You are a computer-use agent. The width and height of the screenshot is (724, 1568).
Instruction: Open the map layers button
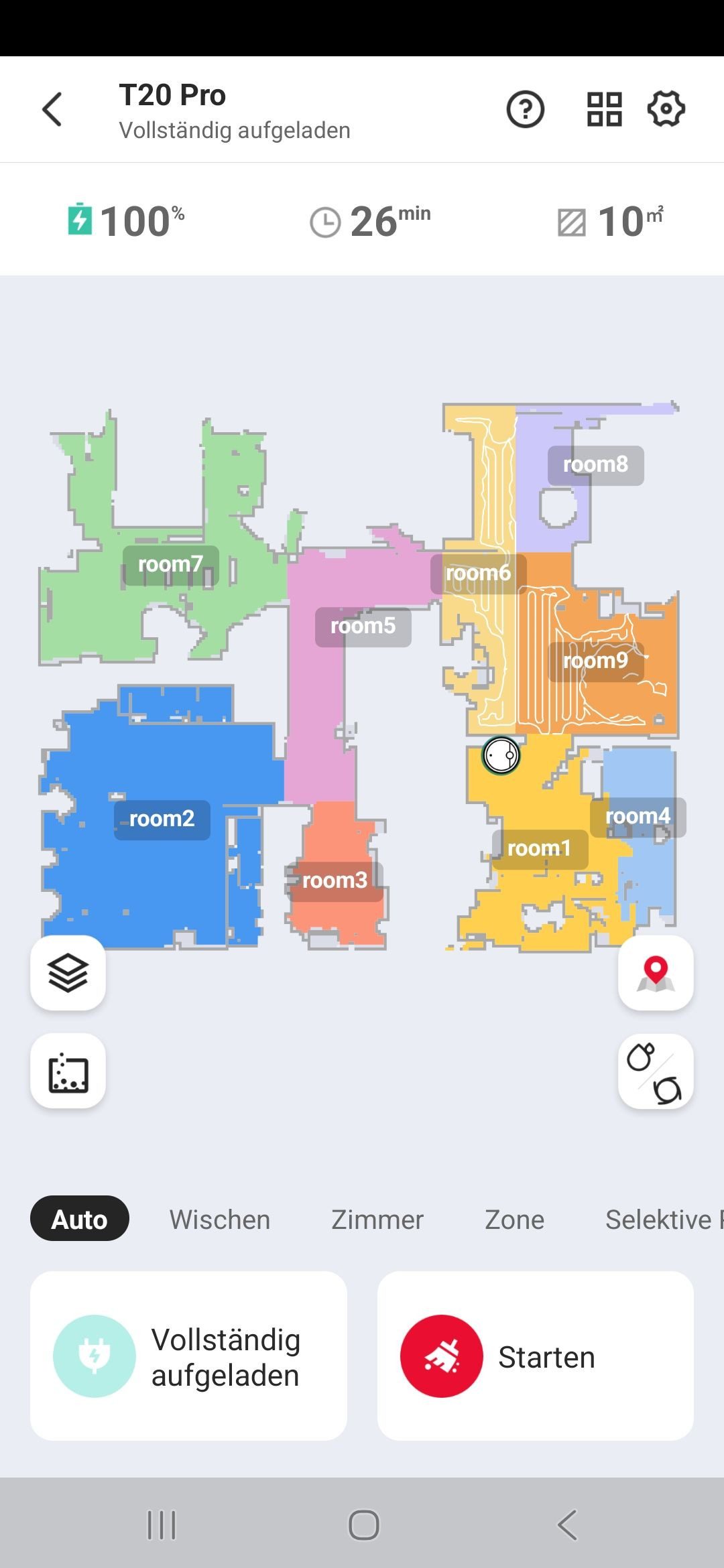[68, 972]
